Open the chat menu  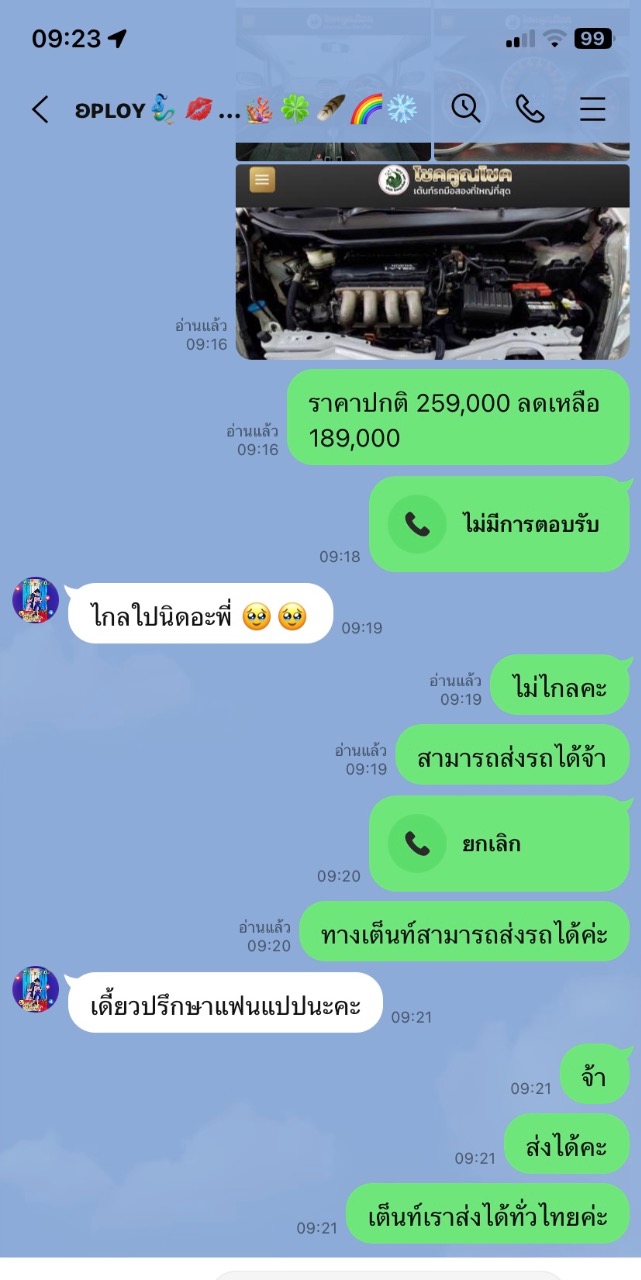click(592, 109)
